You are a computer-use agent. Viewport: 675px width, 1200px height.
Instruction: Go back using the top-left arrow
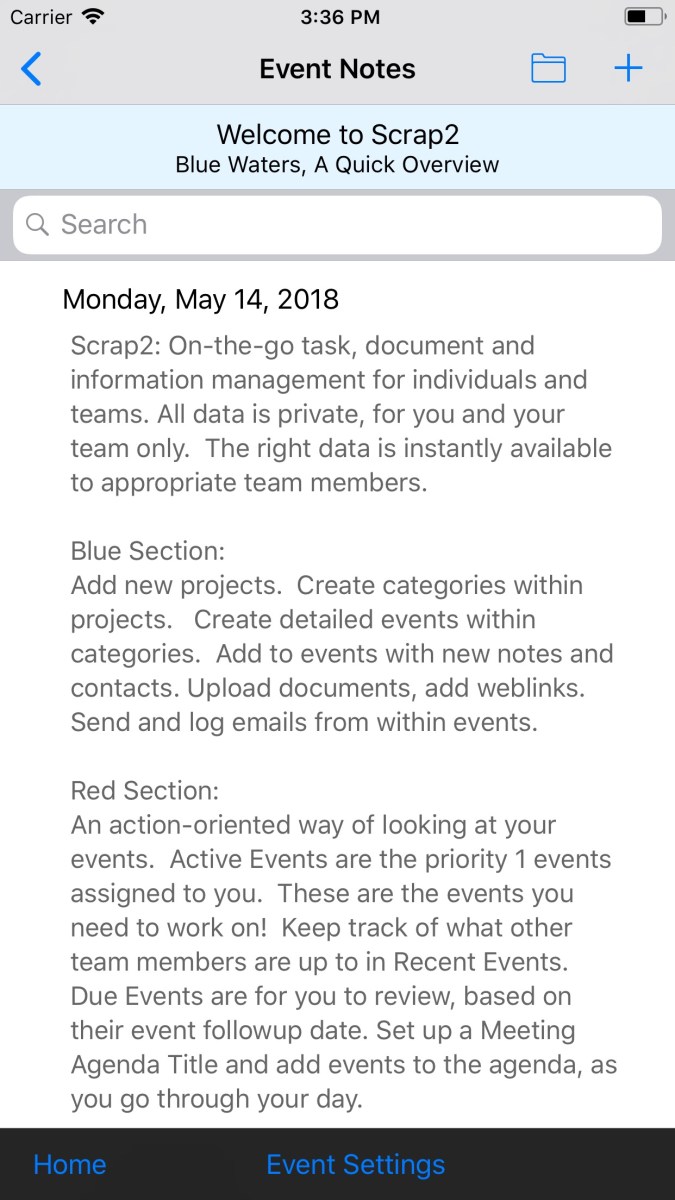coord(32,69)
